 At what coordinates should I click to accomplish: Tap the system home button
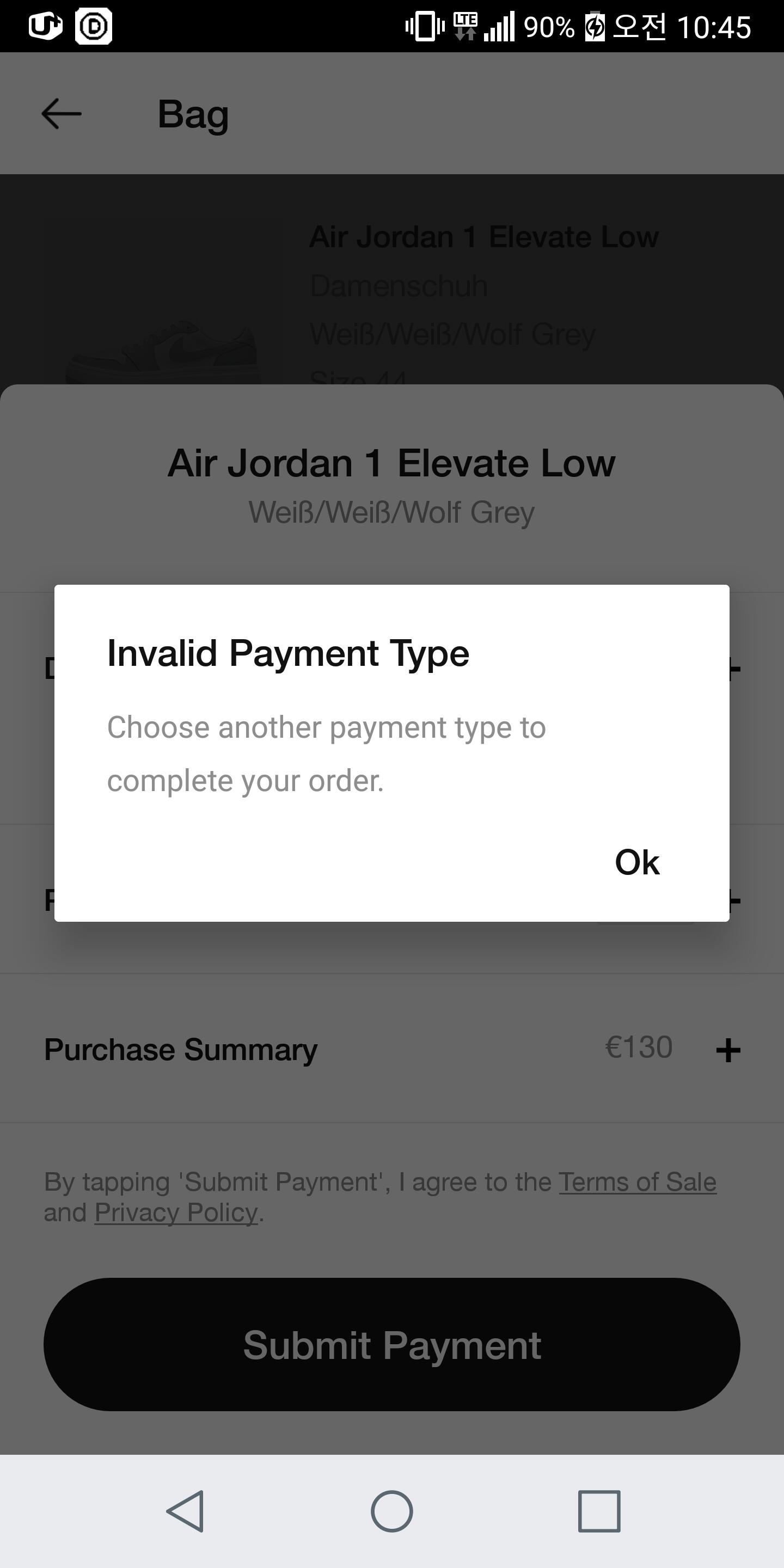click(x=392, y=1511)
